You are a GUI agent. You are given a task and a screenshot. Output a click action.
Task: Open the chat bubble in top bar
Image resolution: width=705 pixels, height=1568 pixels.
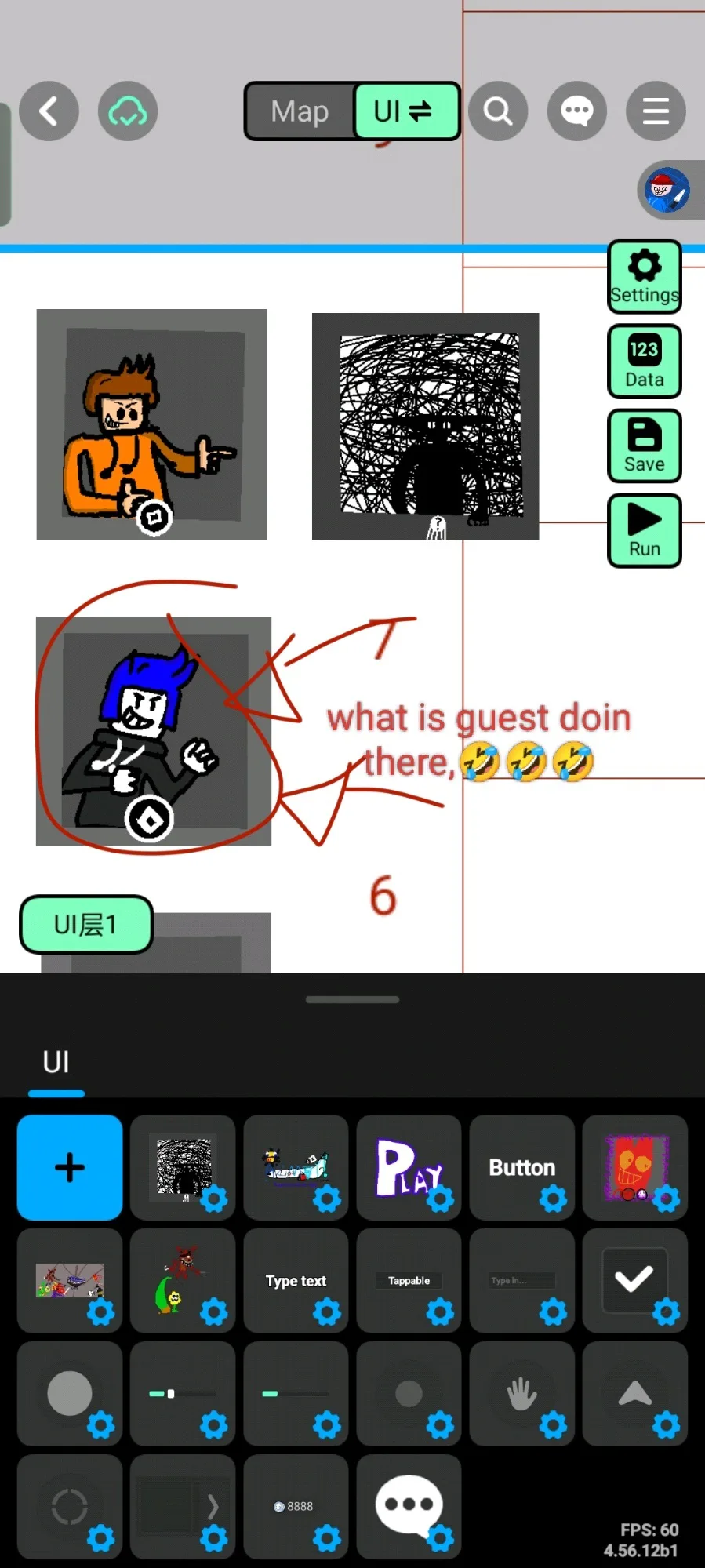tap(577, 111)
